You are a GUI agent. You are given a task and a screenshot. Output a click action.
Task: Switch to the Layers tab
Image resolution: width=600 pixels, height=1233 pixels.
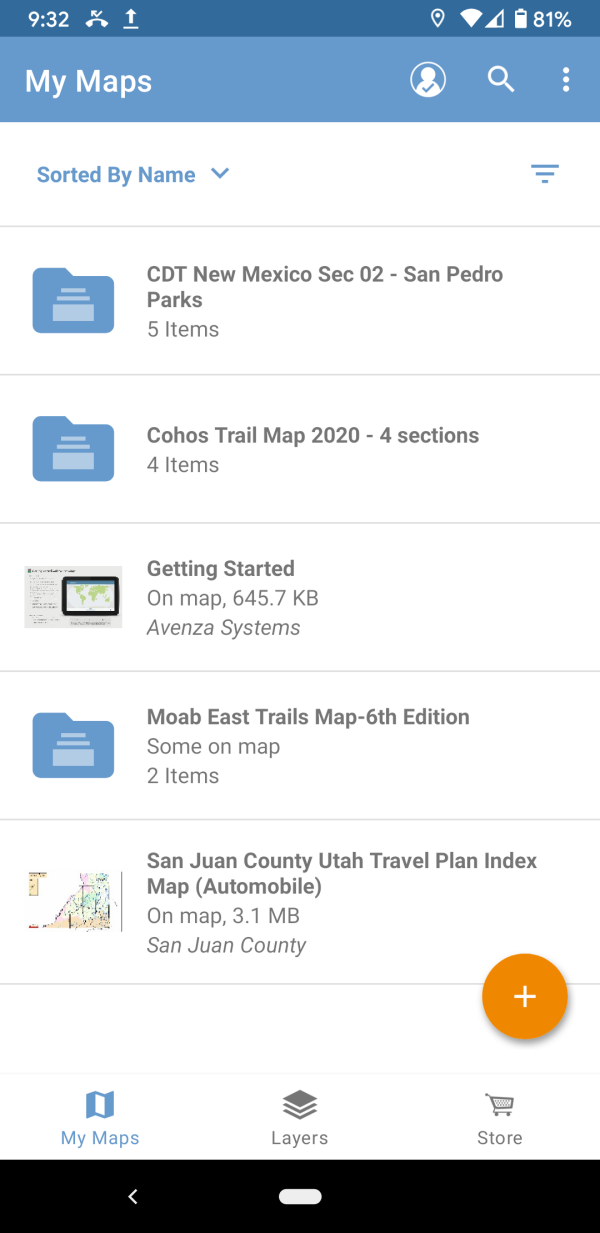click(300, 1117)
